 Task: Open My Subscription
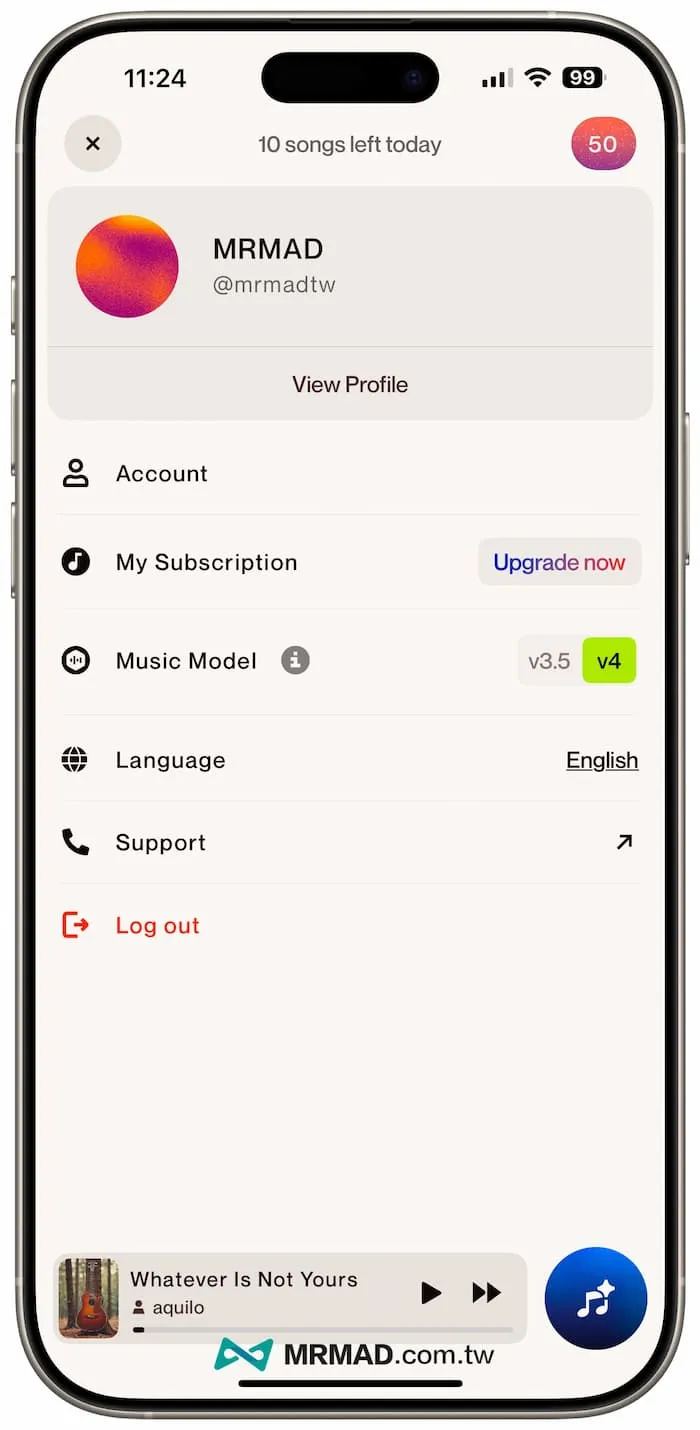[206, 562]
